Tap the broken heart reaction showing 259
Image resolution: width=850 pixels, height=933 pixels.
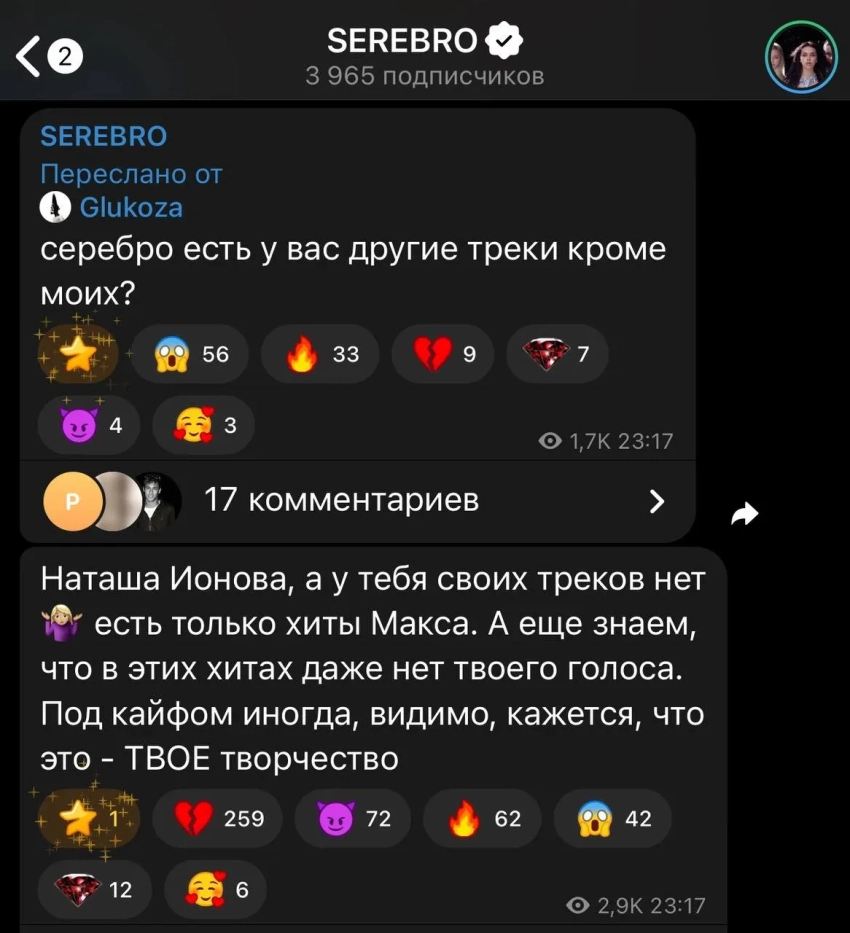(220, 819)
